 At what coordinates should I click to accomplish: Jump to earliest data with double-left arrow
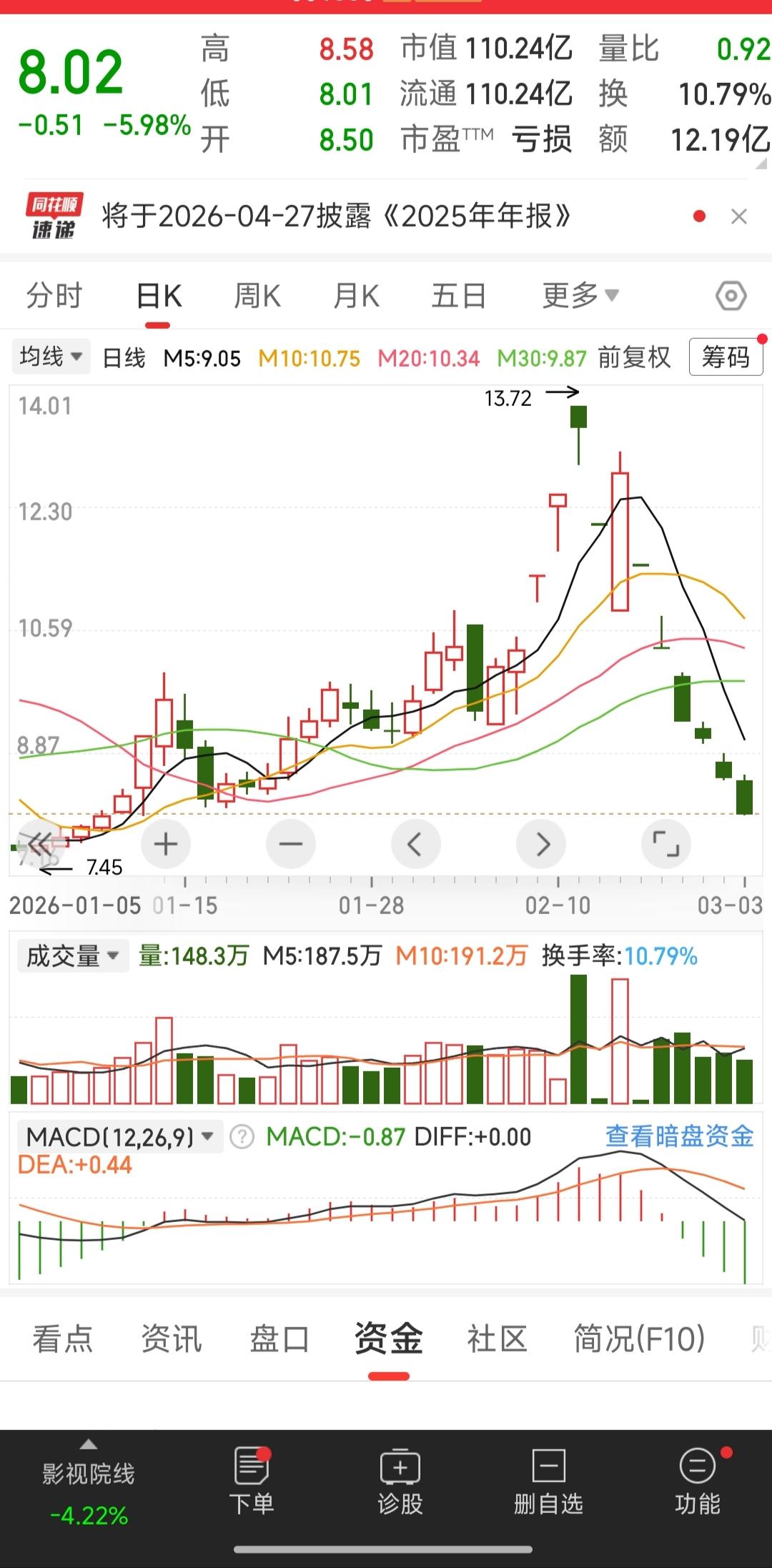click(40, 843)
